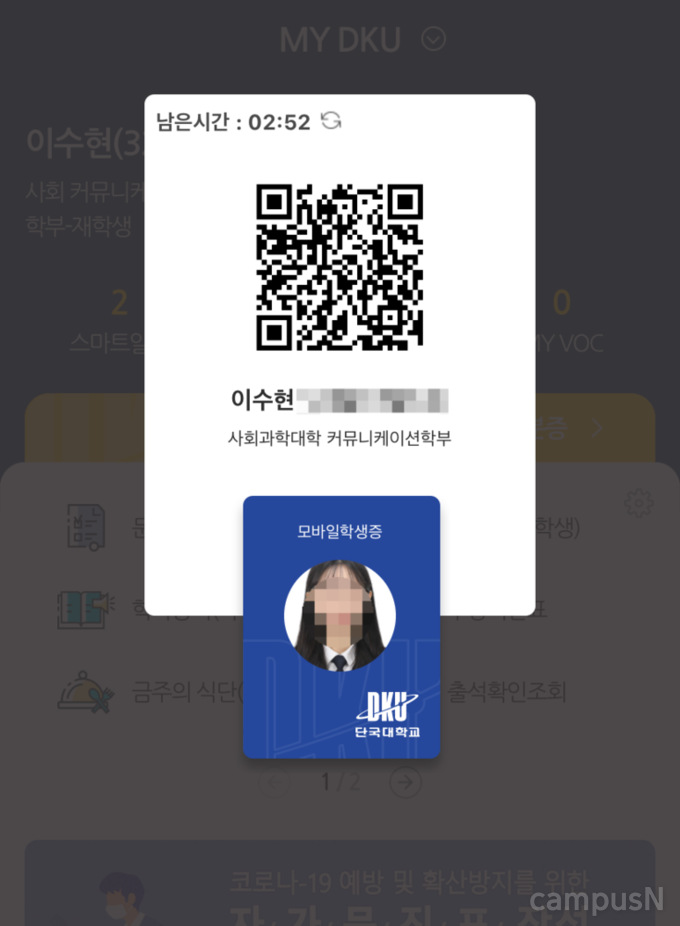
Task: Go to previous menu page arrow
Action: (x=273, y=782)
